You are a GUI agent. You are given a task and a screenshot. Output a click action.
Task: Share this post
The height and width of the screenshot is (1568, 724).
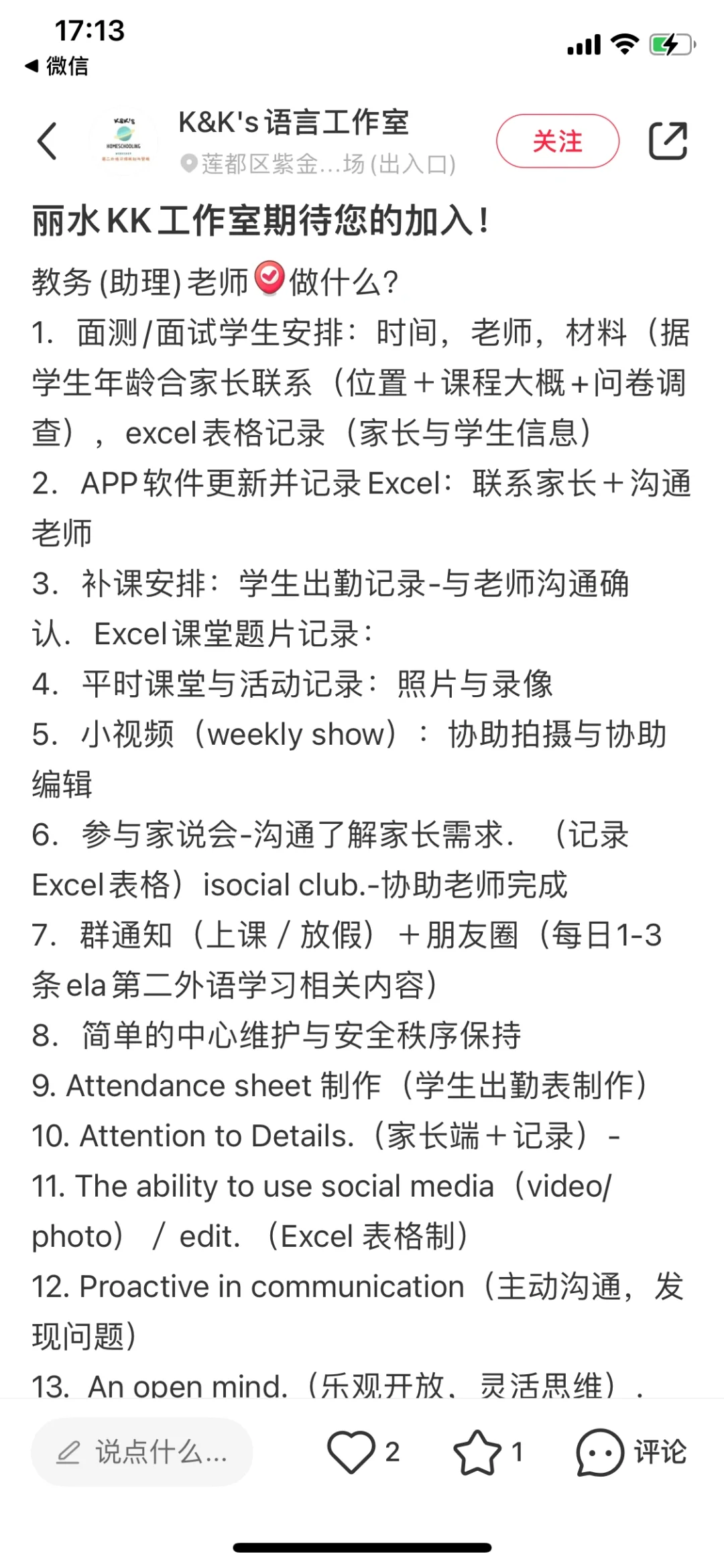[668, 141]
